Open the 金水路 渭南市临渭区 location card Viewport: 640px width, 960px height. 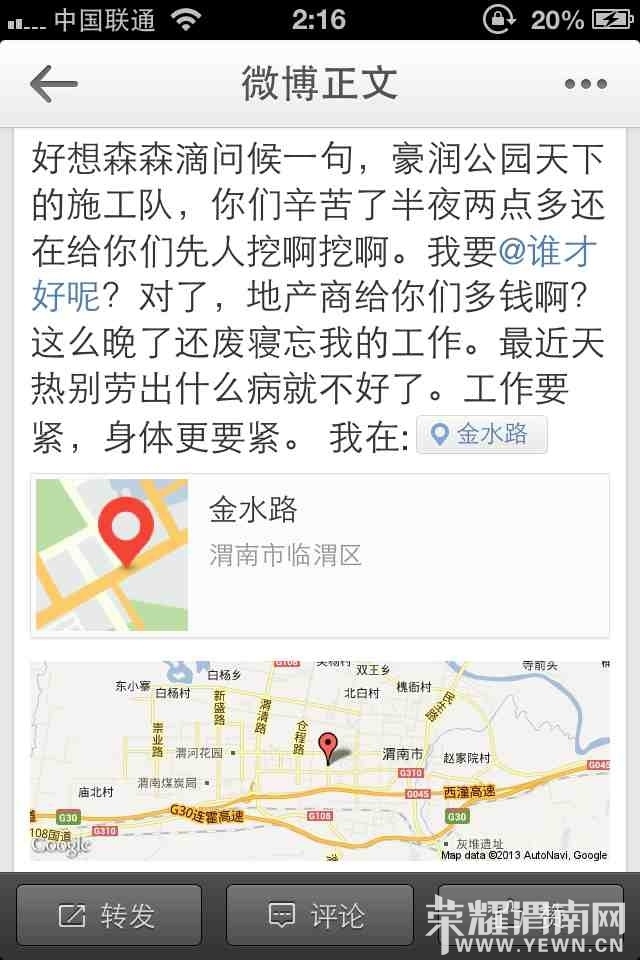(x=320, y=555)
